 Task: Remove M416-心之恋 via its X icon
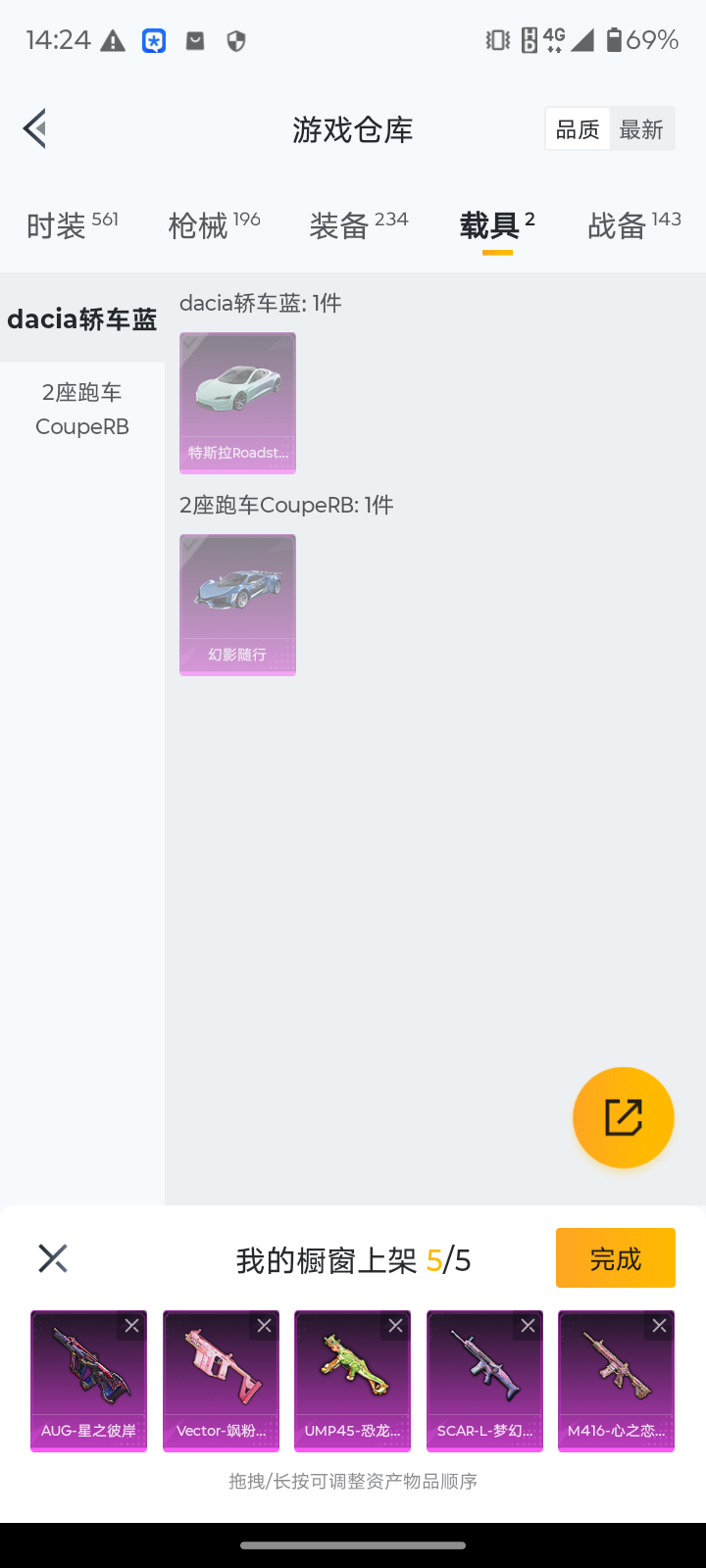pyautogui.click(x=659, y=1326)
